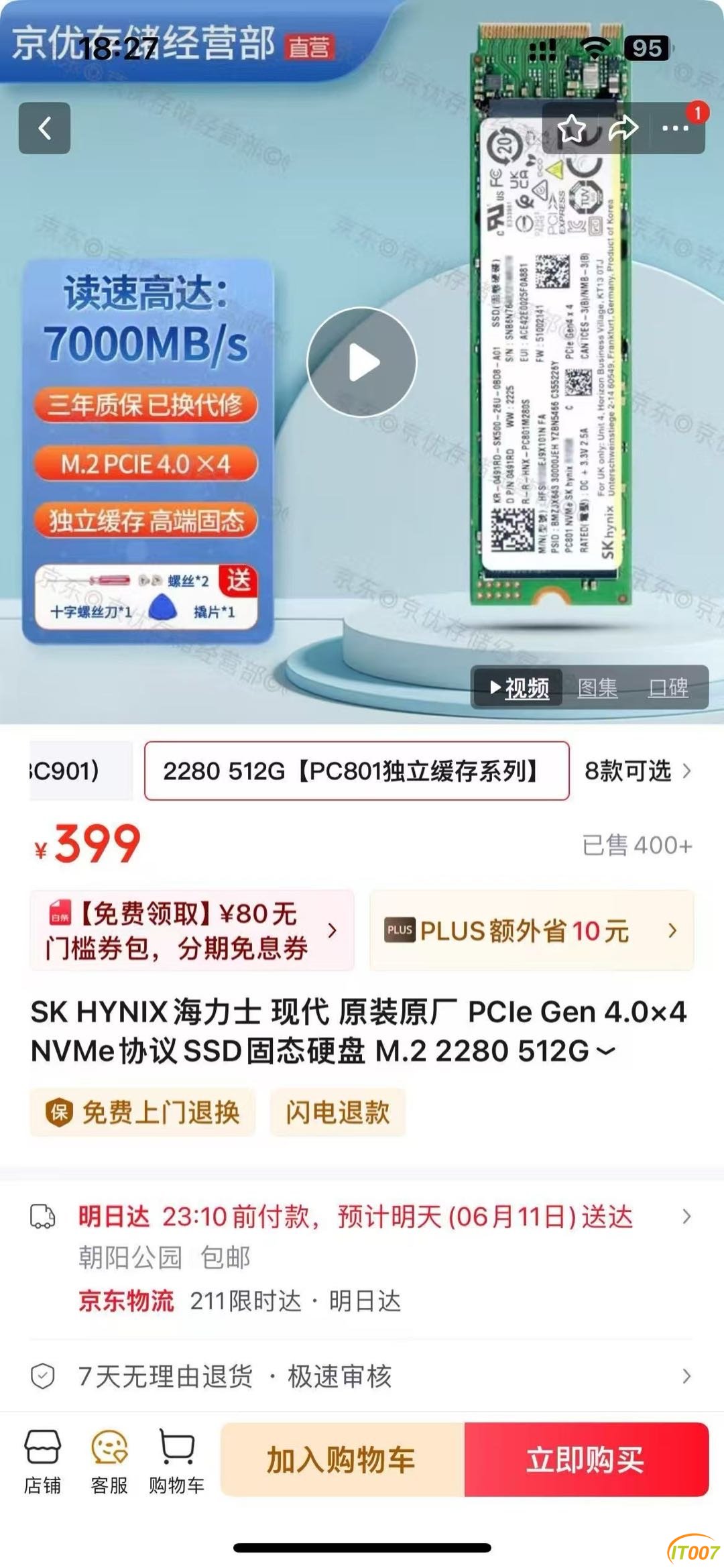Share this product via arrow icon
Screen dimensions: 724x1568
click(623, 128)
